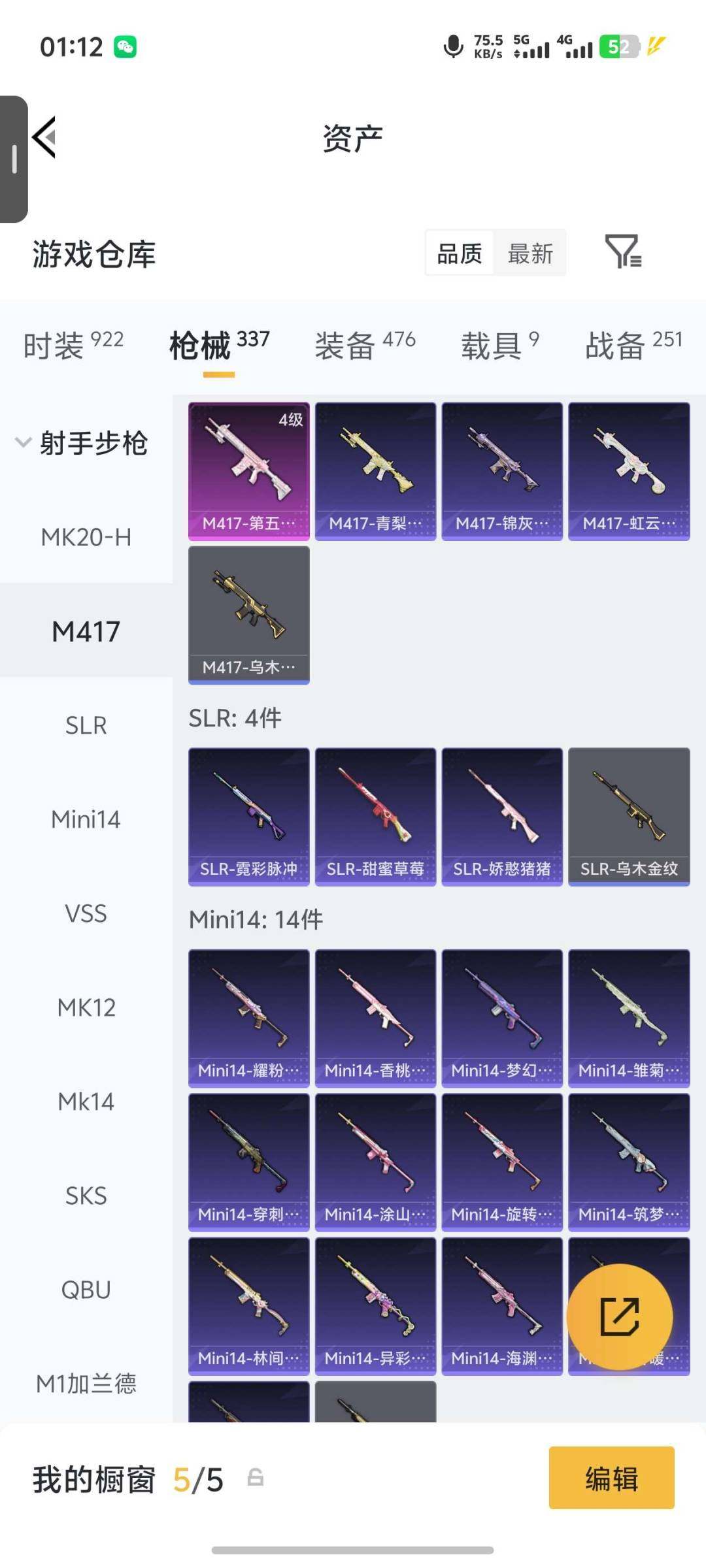706x1568 pixels.
Task: Sort the warehouse by 最新
Action: 530,253
